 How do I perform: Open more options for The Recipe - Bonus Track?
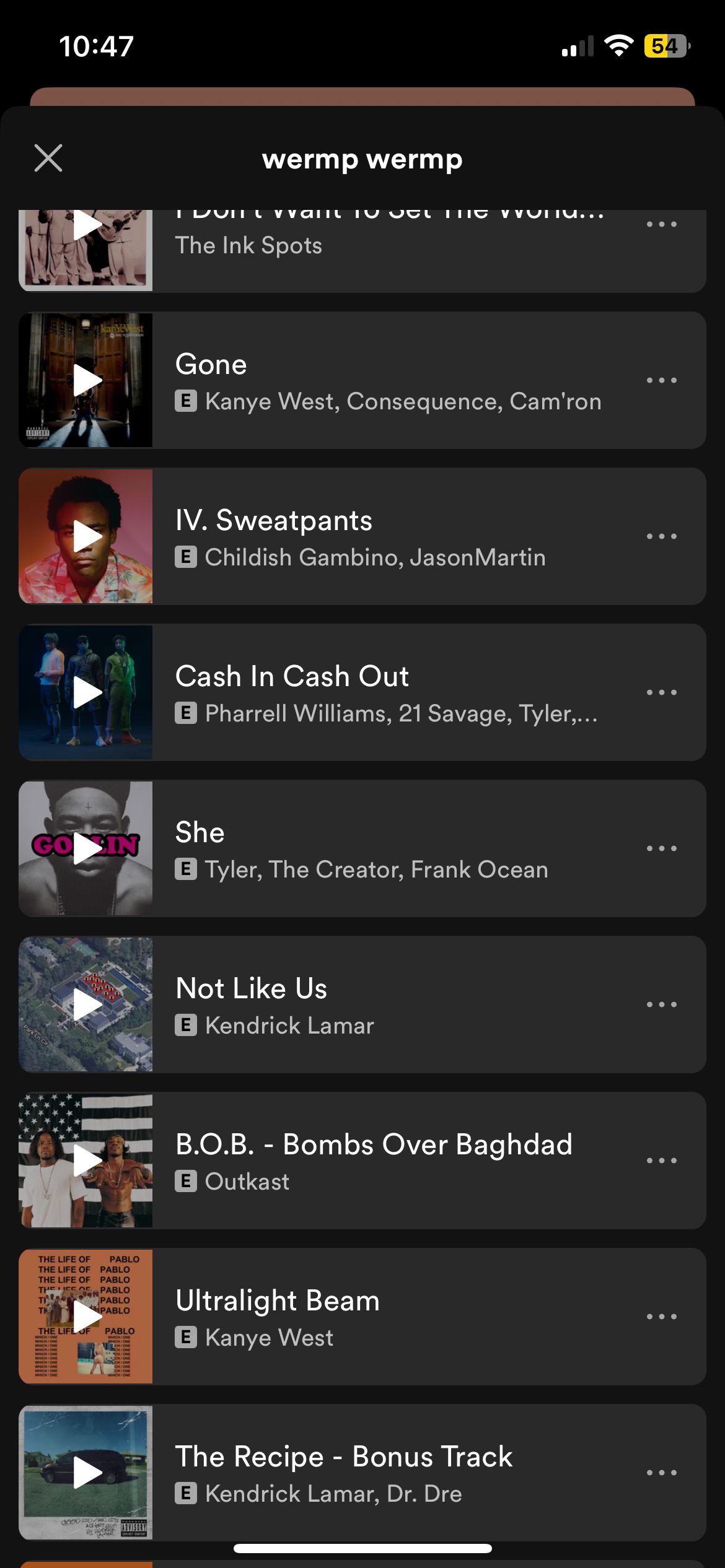coord(661,1473)
